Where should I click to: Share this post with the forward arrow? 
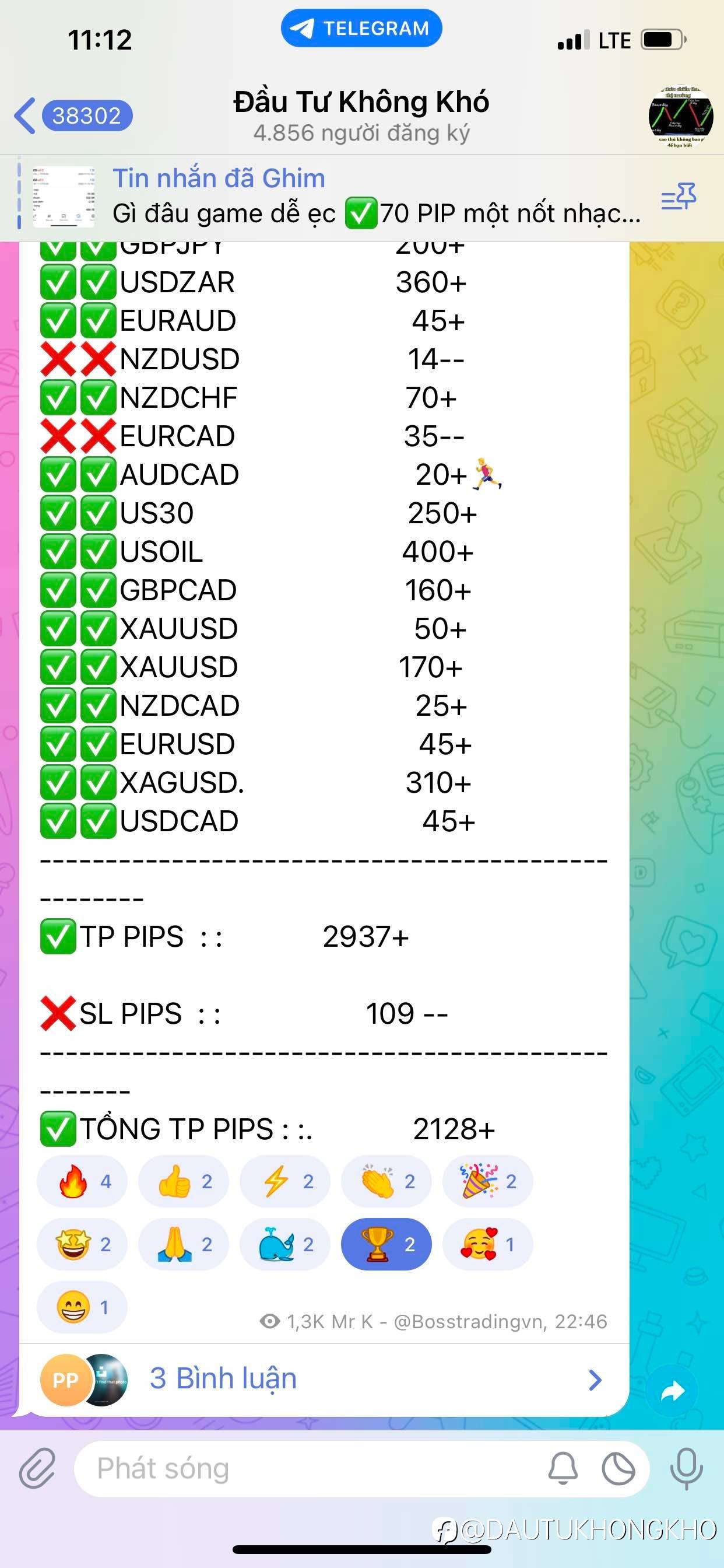(672, 1390)
